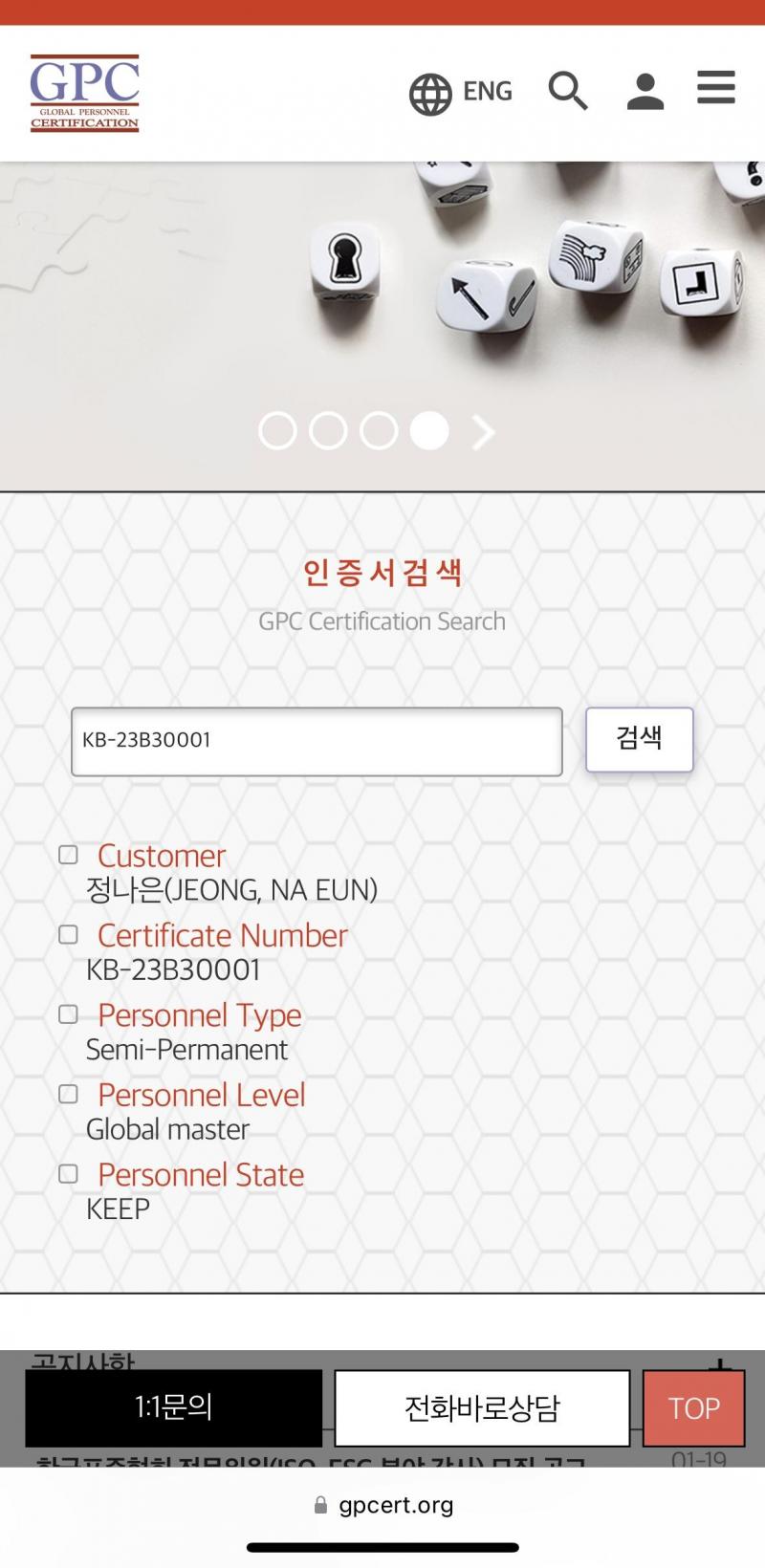The width and height of the screenshot is (765, 1568).
Task: Advance banner with next arrow
Action: [484, 432]
